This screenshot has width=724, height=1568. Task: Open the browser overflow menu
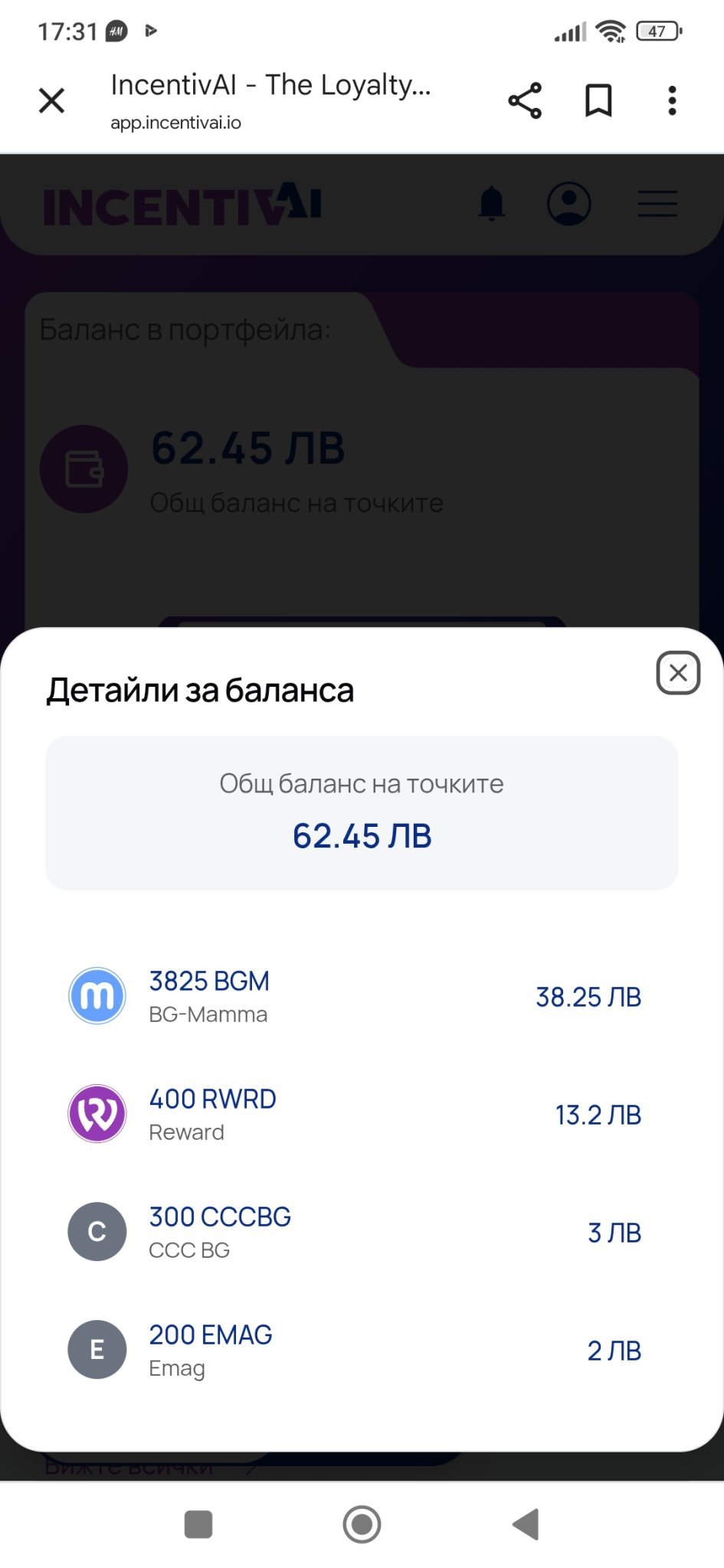tap(672, 100)
